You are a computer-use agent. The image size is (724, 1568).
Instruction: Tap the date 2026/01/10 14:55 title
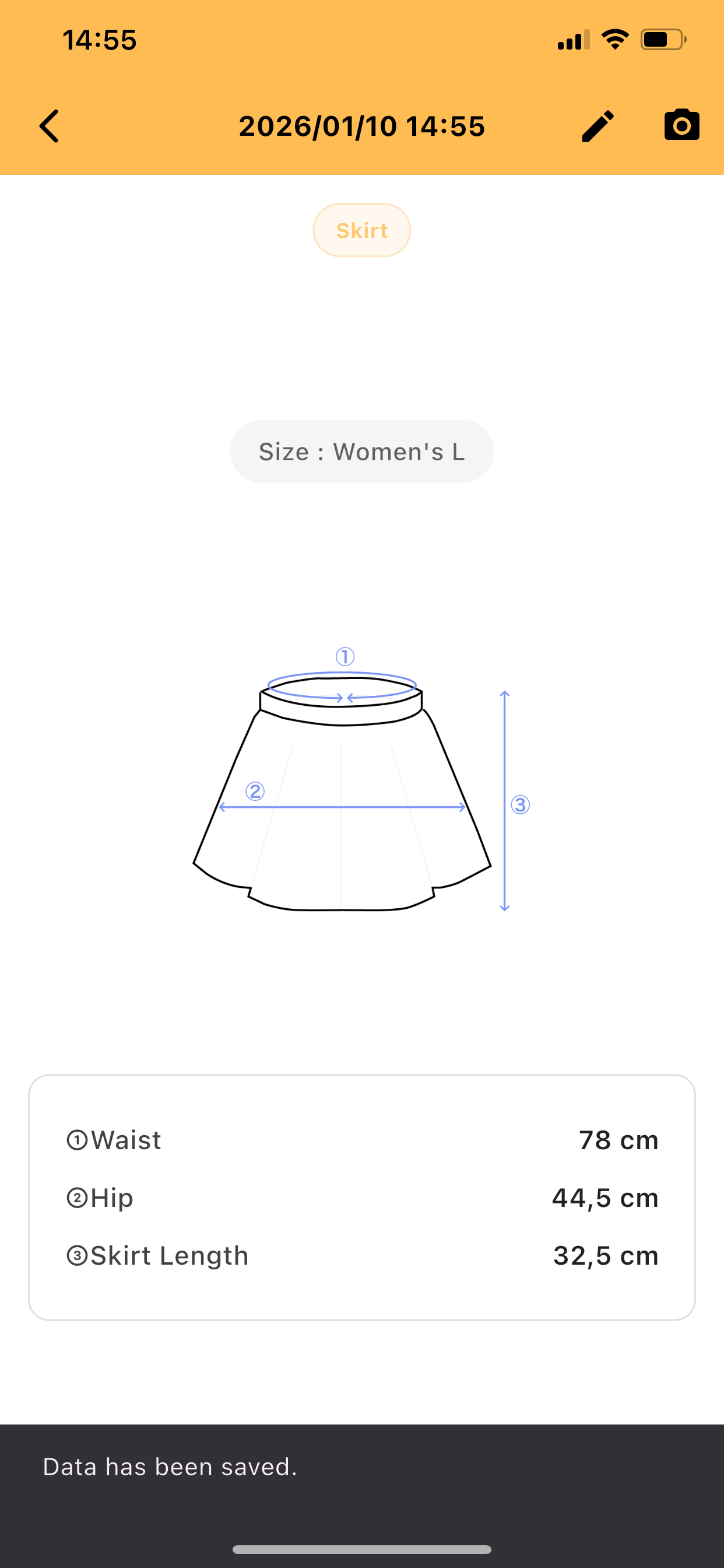point(361,126)
